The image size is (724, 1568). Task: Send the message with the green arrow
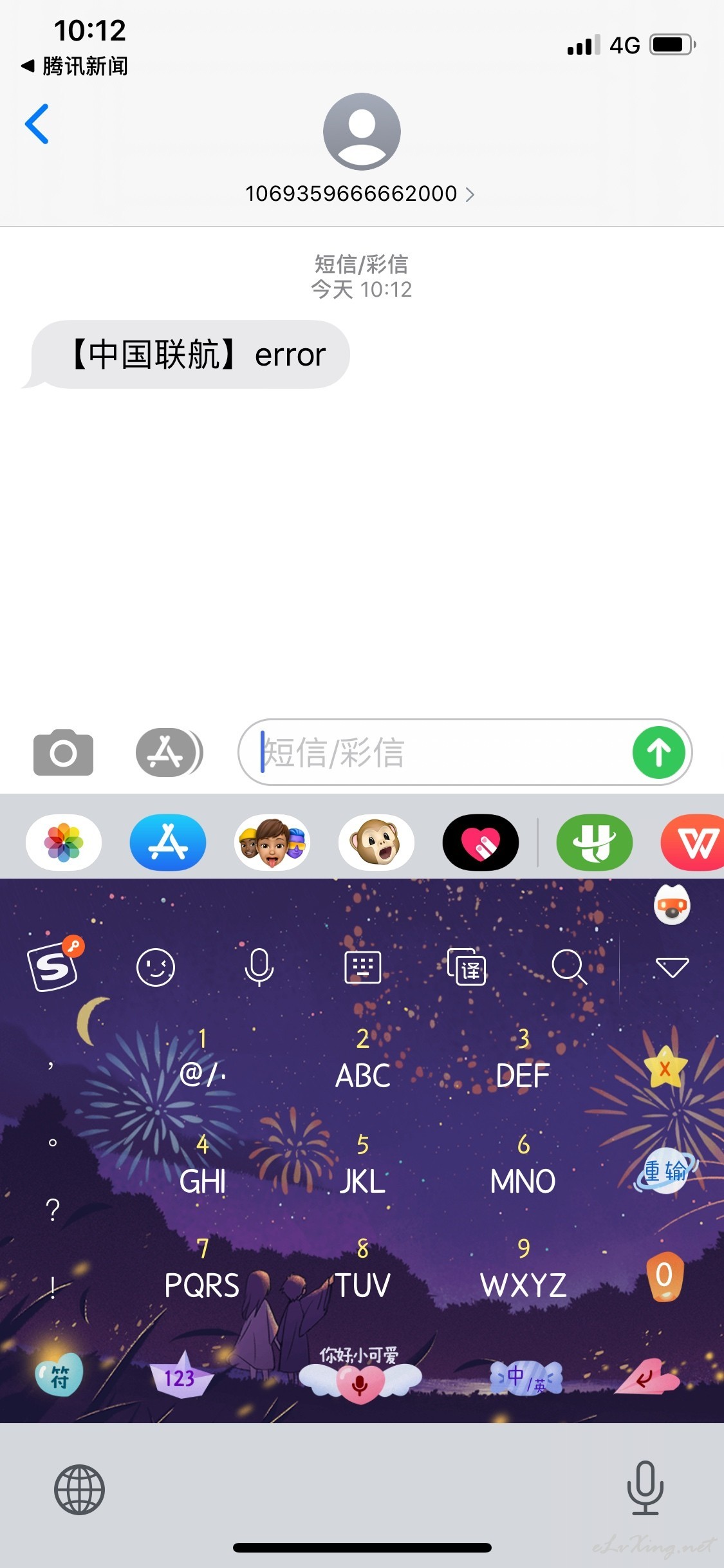659,752
